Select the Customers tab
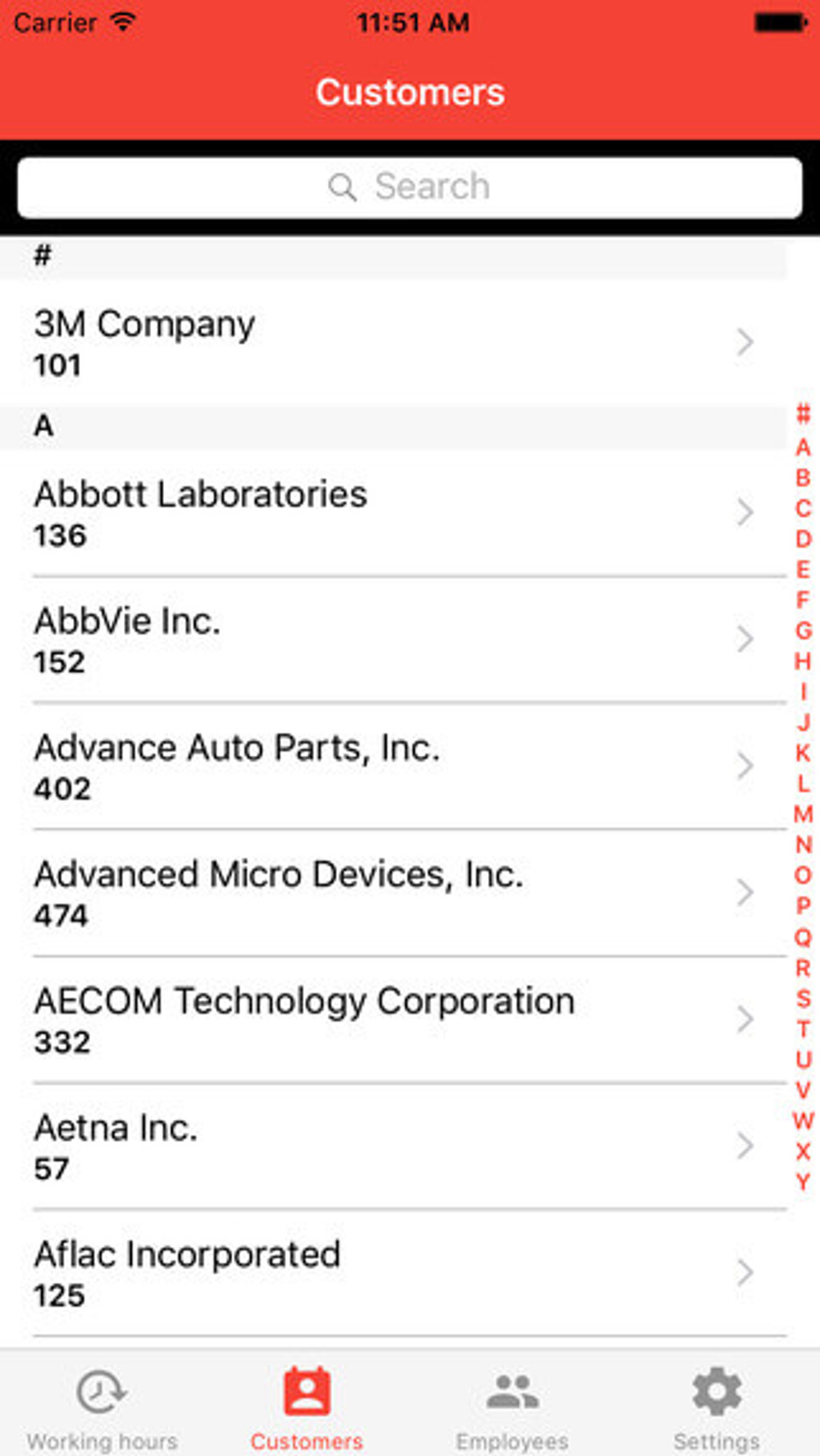The height and width of the screenshot is (1456, 820). 307,1407
